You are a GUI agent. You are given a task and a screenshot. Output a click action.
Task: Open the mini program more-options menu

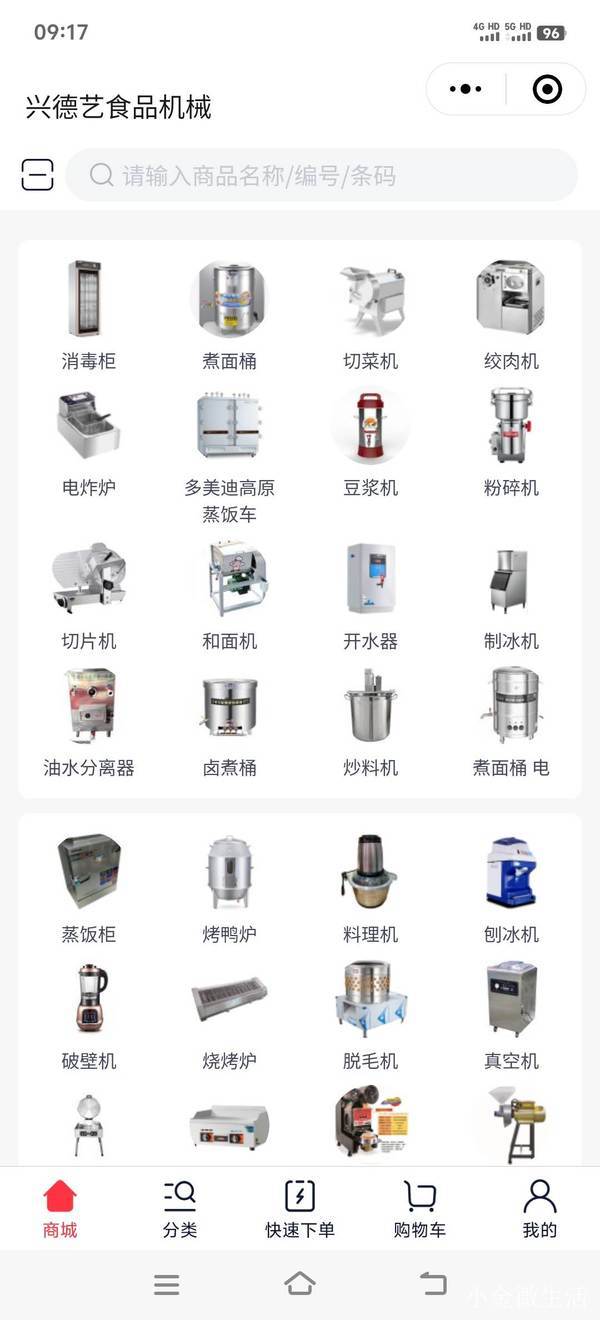pyautogui.click(x=466, y=90)
